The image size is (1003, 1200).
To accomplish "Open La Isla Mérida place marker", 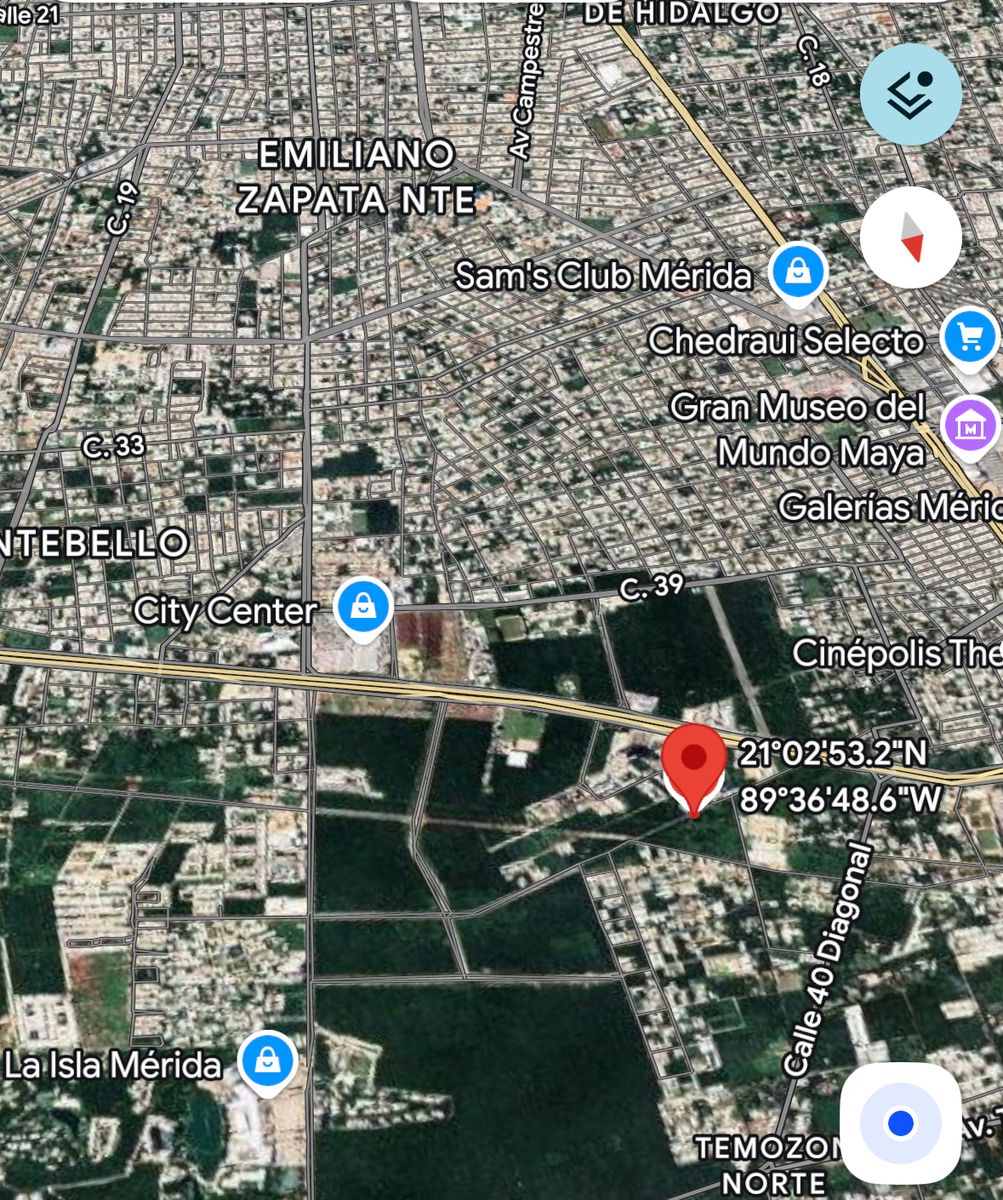I will pyautogui.click(x=266, y=1062).
